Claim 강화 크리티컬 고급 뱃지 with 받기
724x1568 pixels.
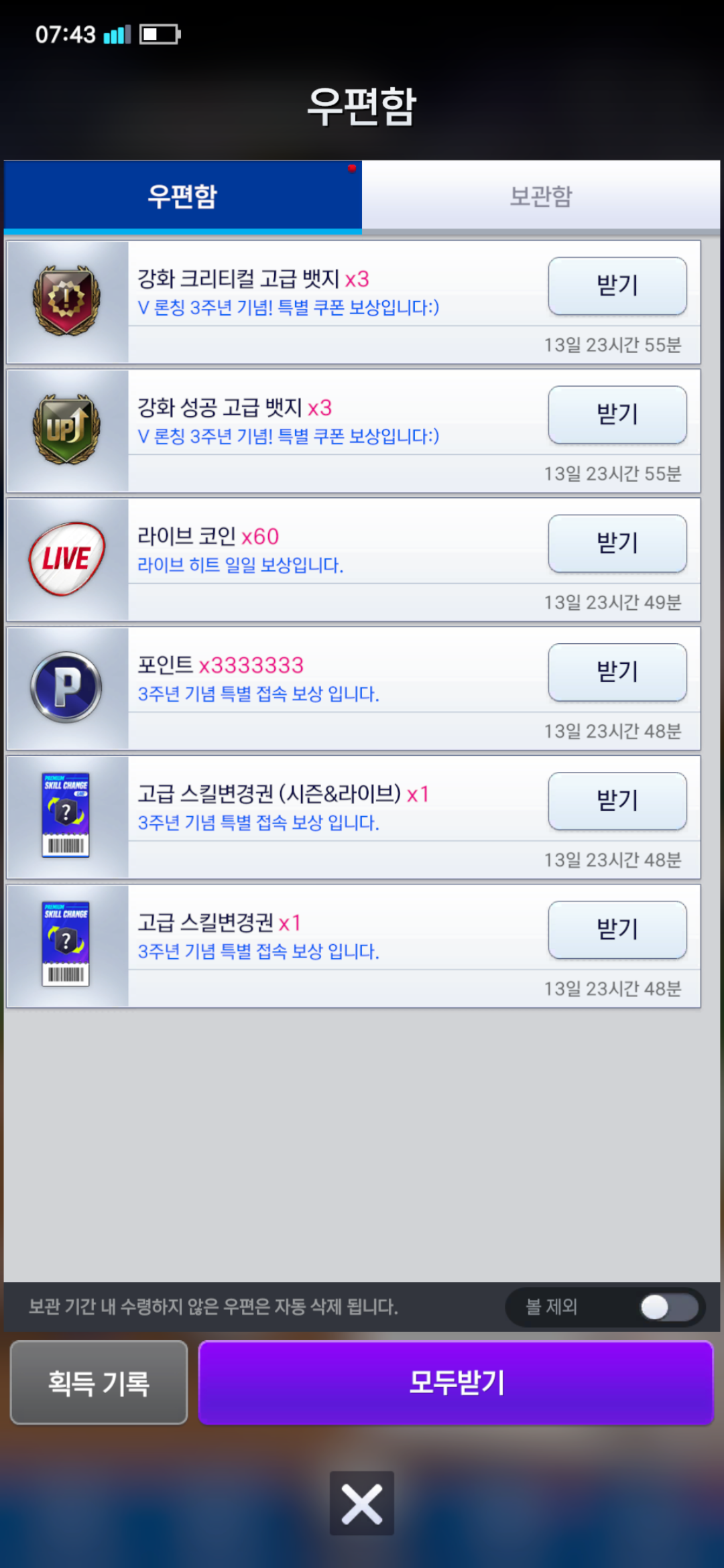(617, 286)
